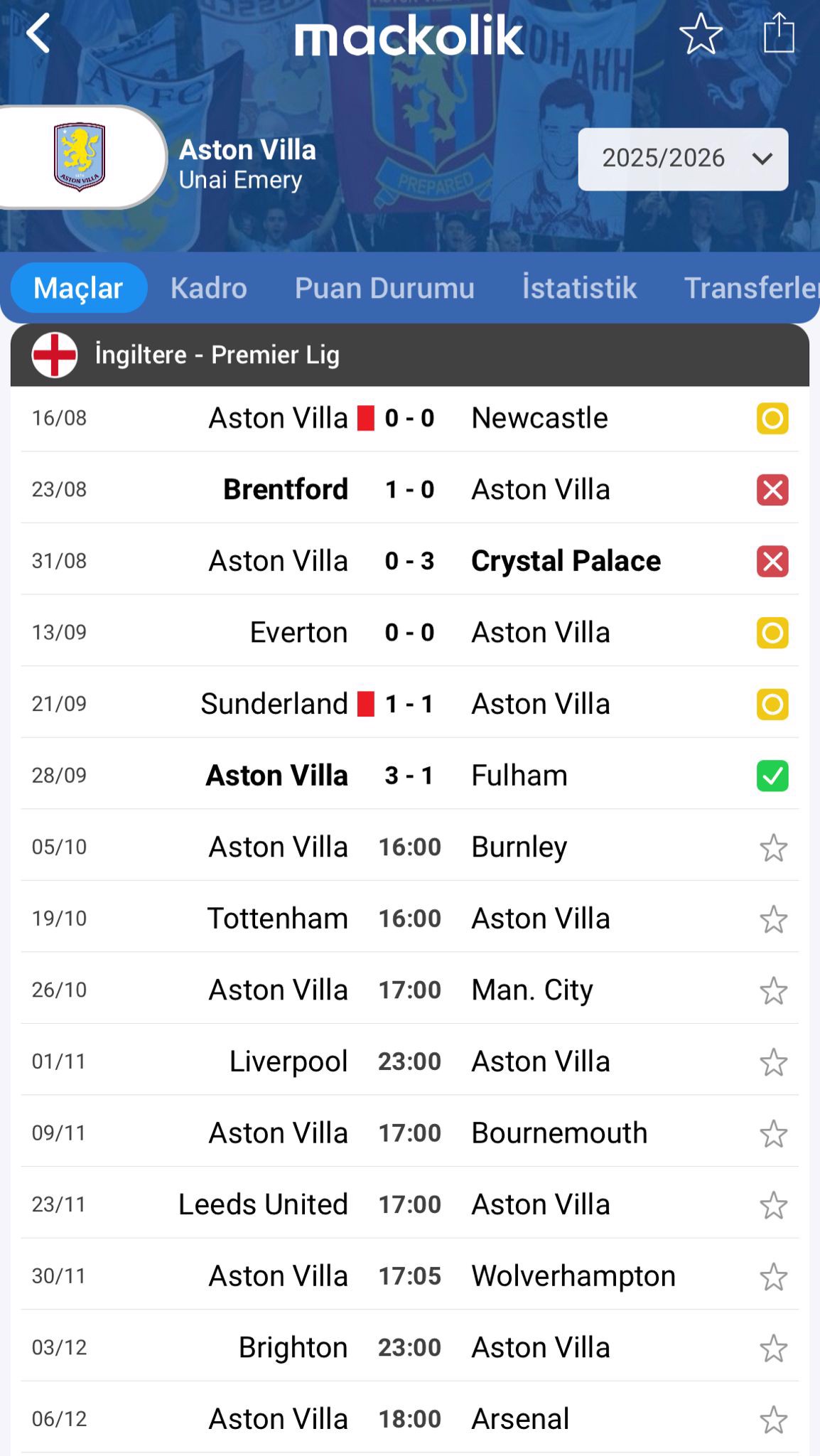Image resolution: width=820 pixels, height=1456 pixels.
Task: Star the Tottenham vs Aston Villa fixture
Action: pos(773,919)
